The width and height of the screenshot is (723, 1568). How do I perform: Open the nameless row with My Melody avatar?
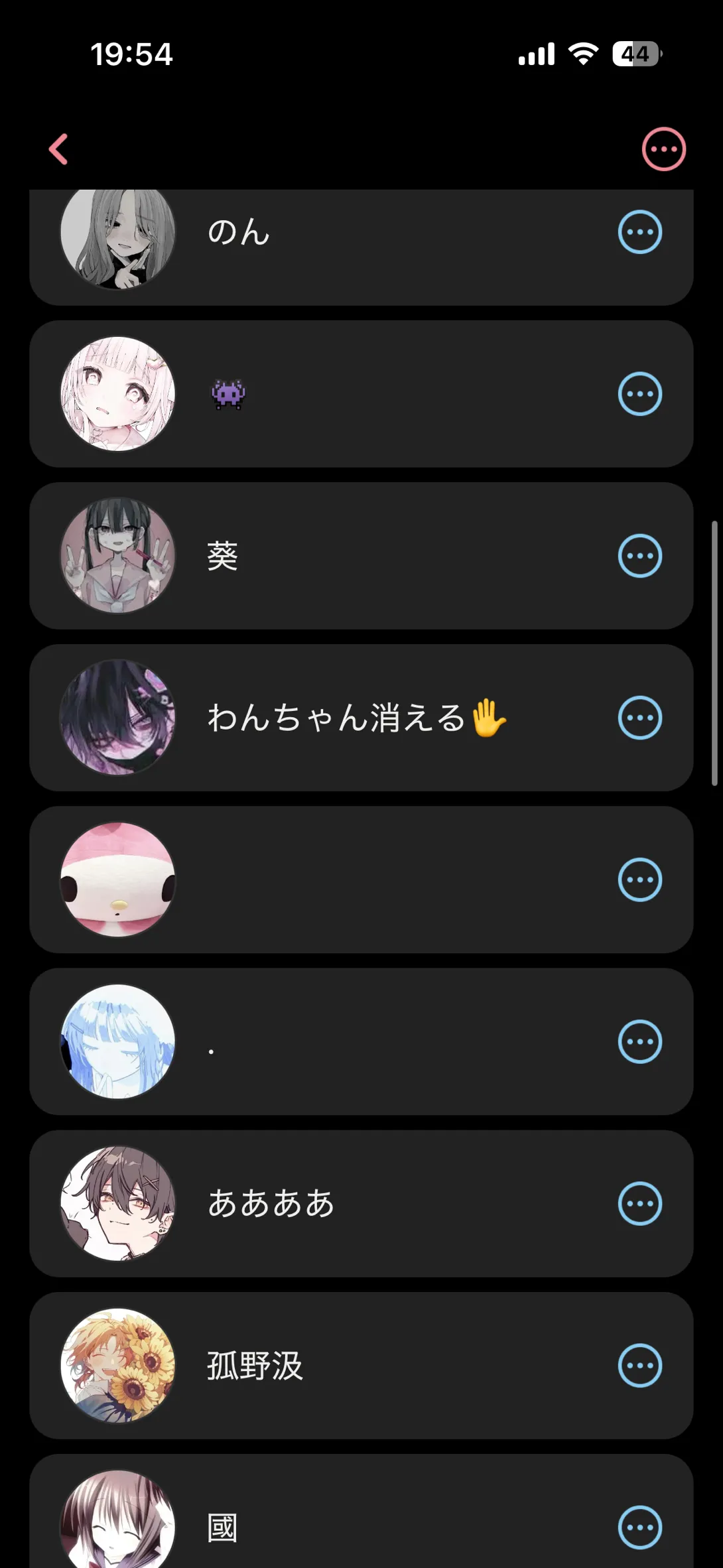361,880
